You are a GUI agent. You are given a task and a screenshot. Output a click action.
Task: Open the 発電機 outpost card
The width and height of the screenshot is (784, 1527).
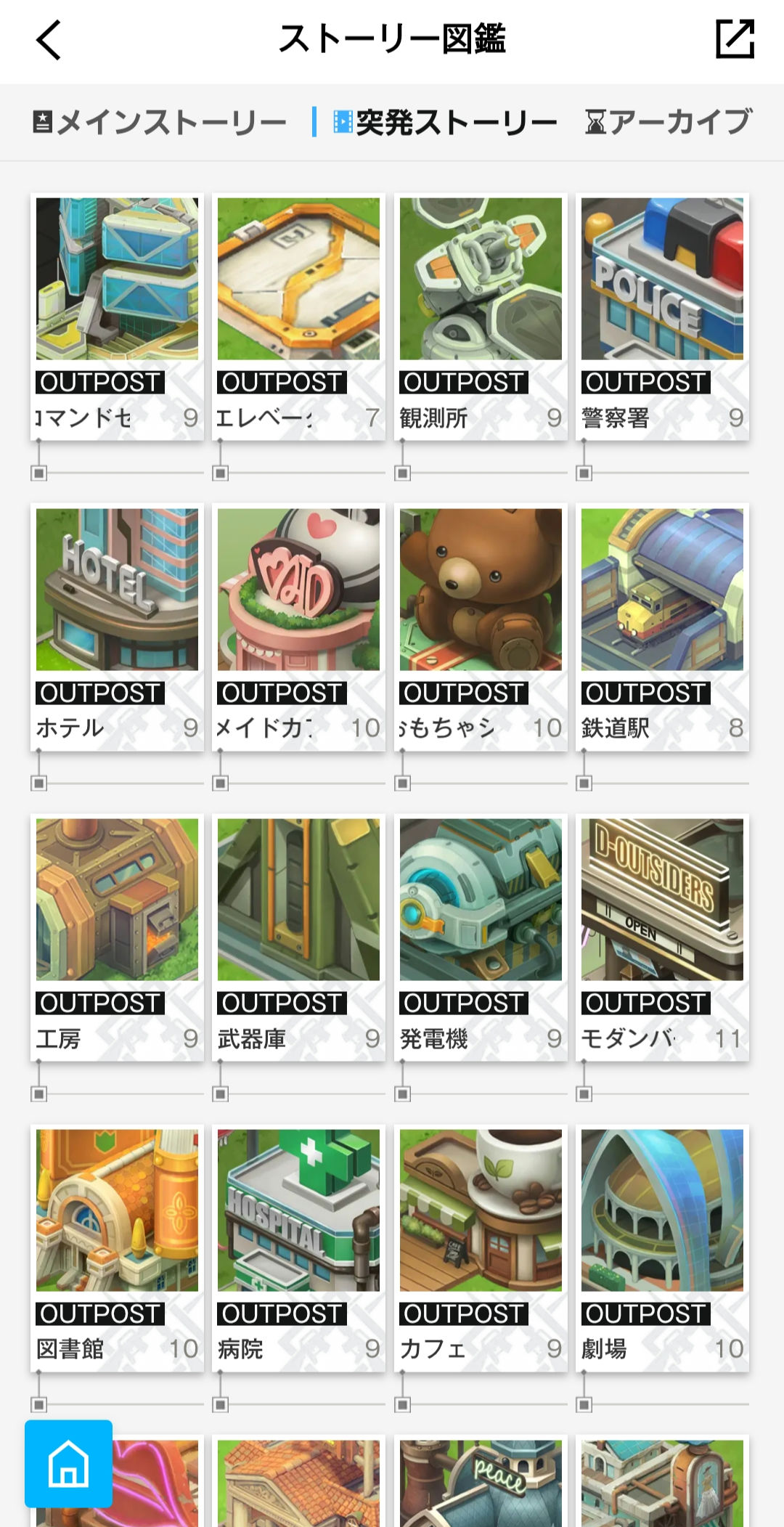click(x=481, y=937)
